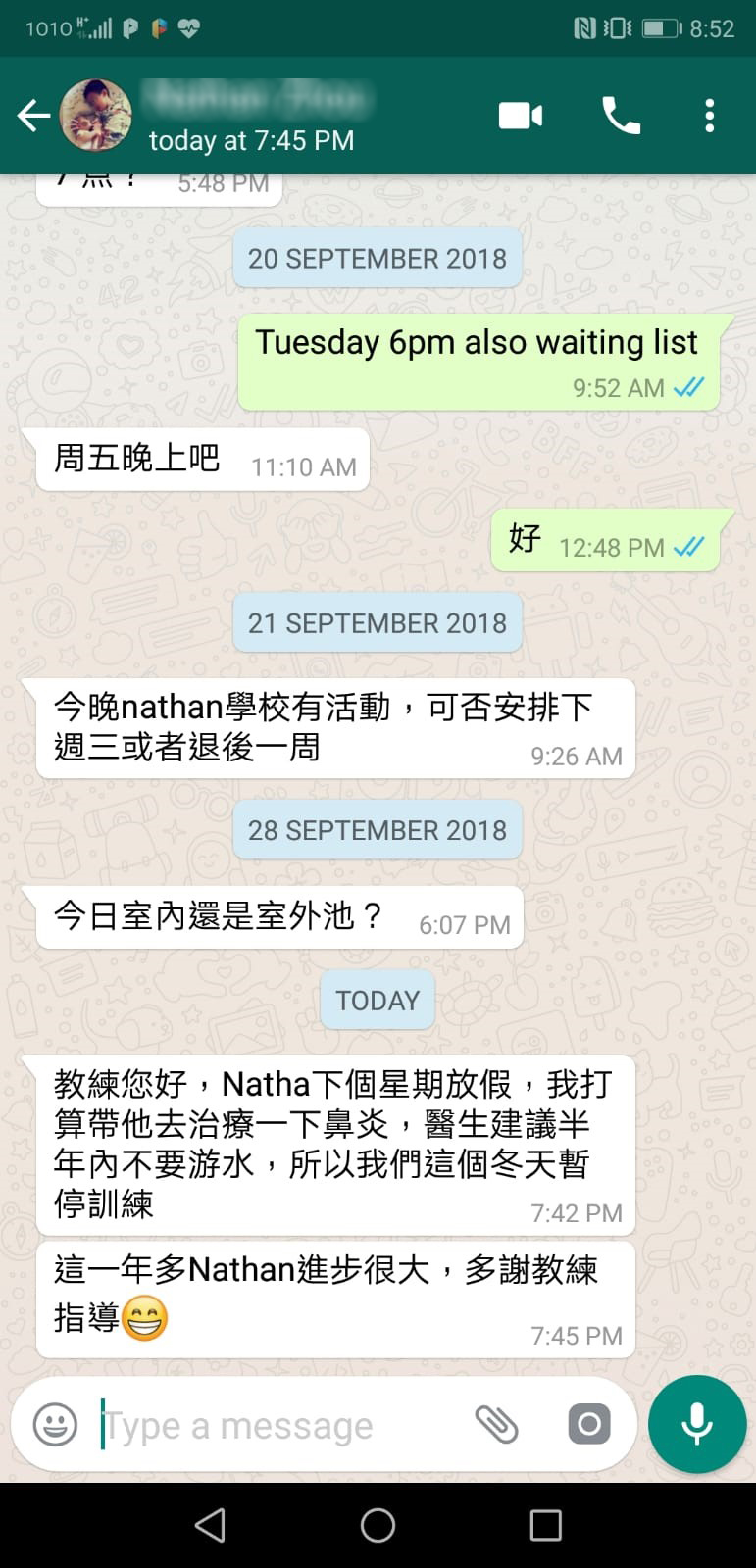Open the overflow menu
756x1568 pixels.
tap(710, 116)
